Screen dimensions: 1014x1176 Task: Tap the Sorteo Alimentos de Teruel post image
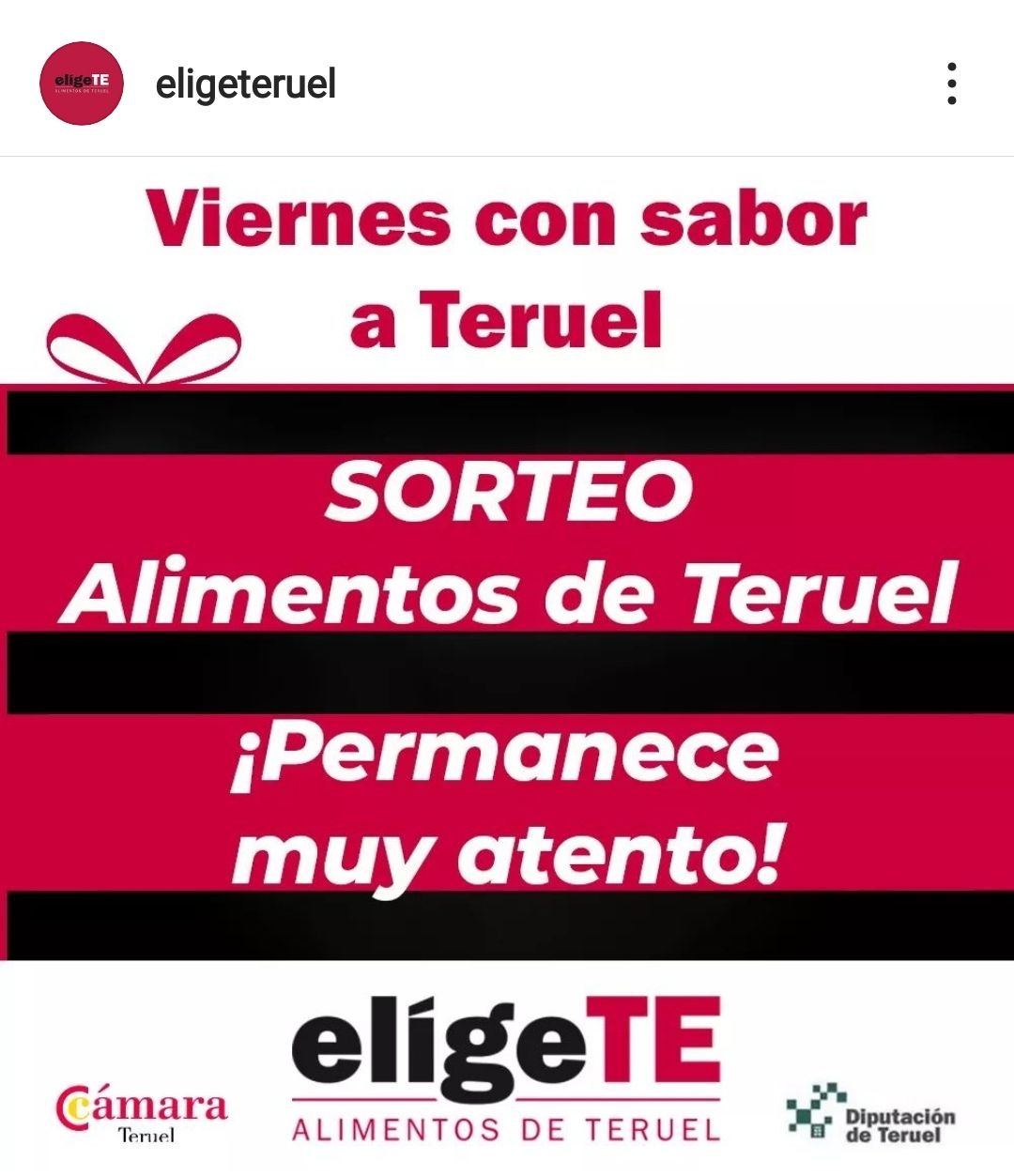(507, 657)
